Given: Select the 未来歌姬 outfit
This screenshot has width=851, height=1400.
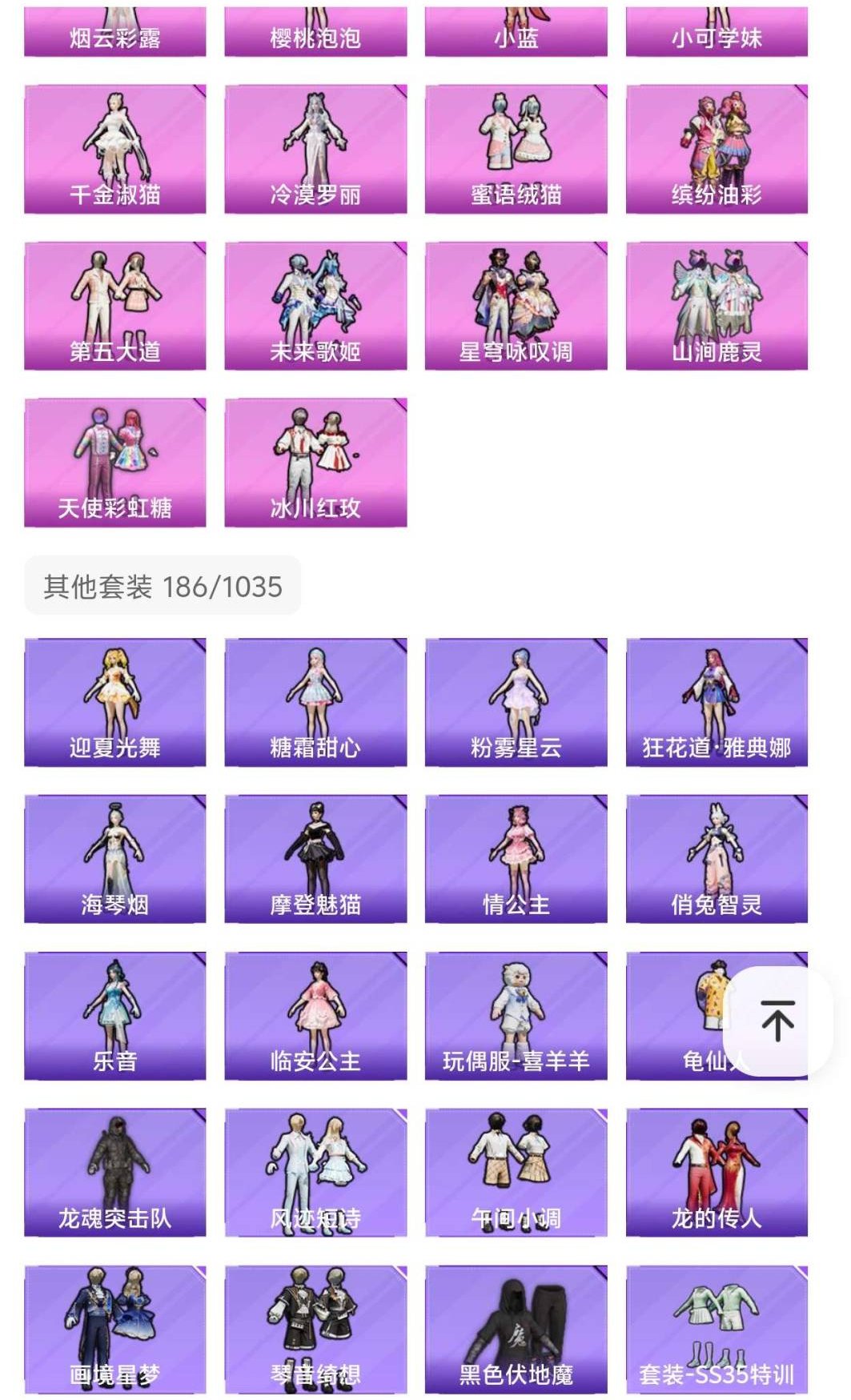Looking at the screenshot, I should pos(314,304).
